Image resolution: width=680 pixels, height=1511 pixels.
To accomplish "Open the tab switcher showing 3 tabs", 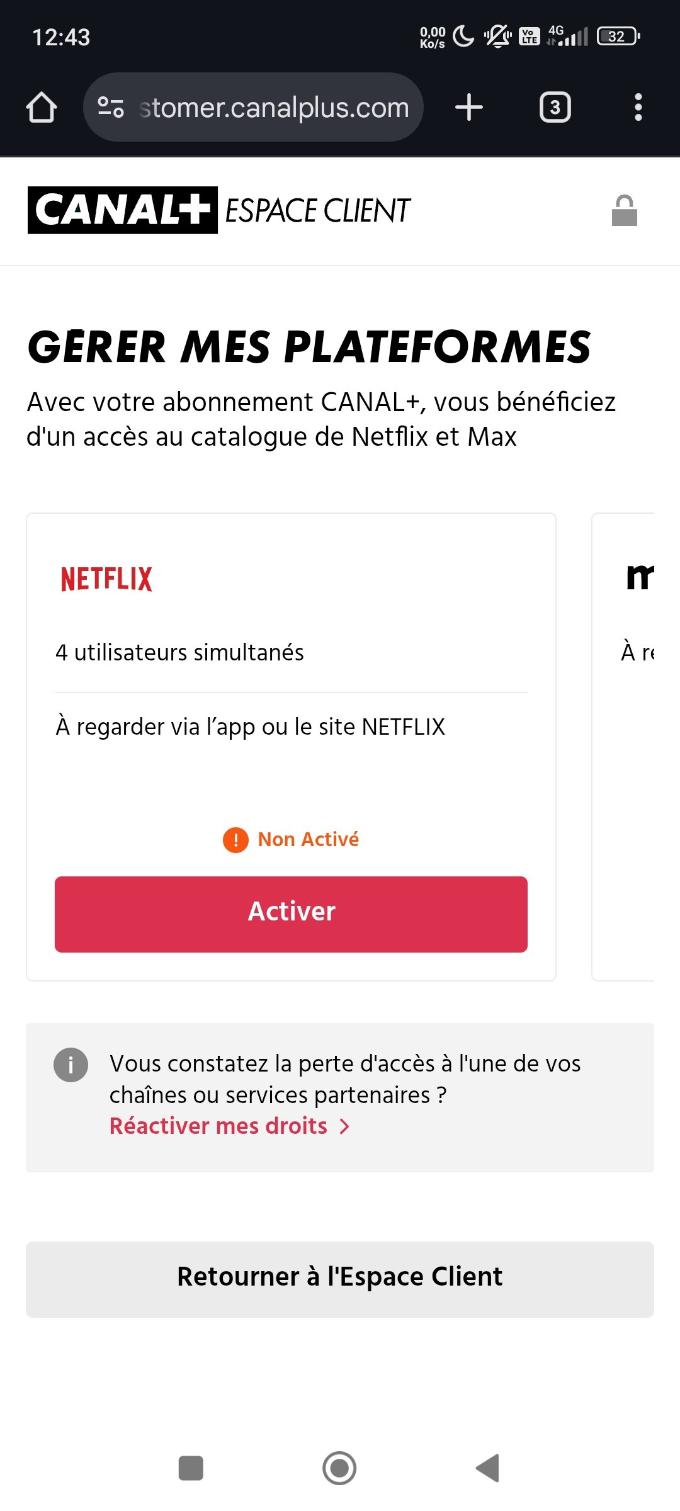I will 555,107.
